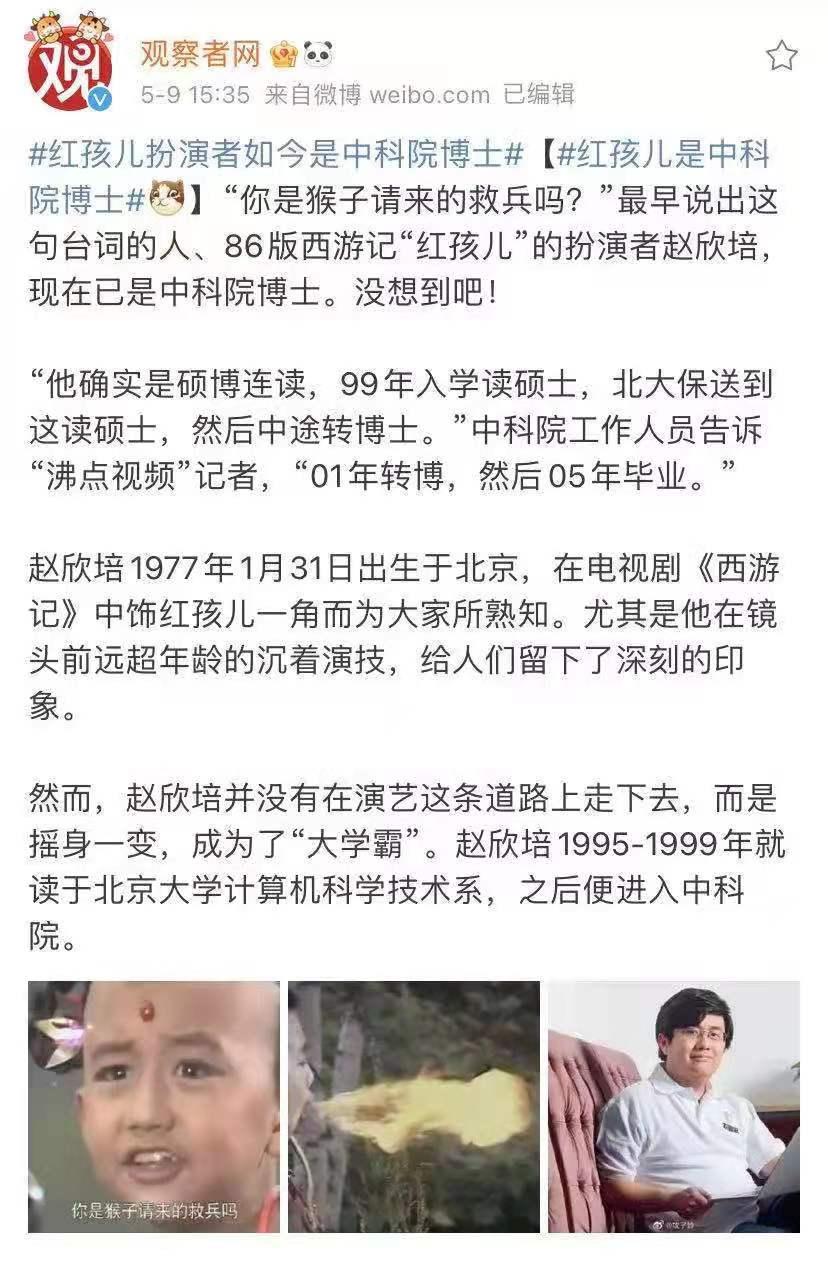The height and width of the screenshot is (1266, 828).
Task: Favorite this post with the star icon
Action: coord(781,56)
